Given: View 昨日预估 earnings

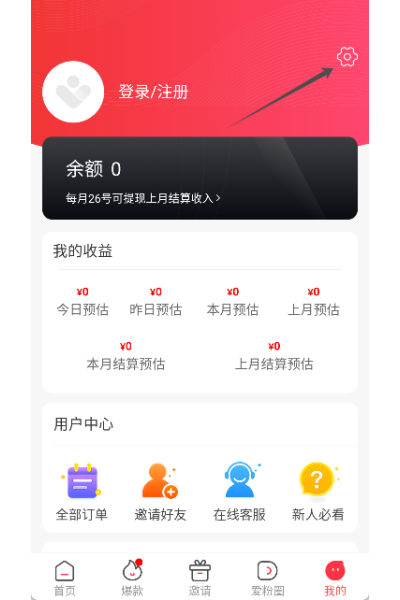Looking at the screenshot, I should coord(155,302).
